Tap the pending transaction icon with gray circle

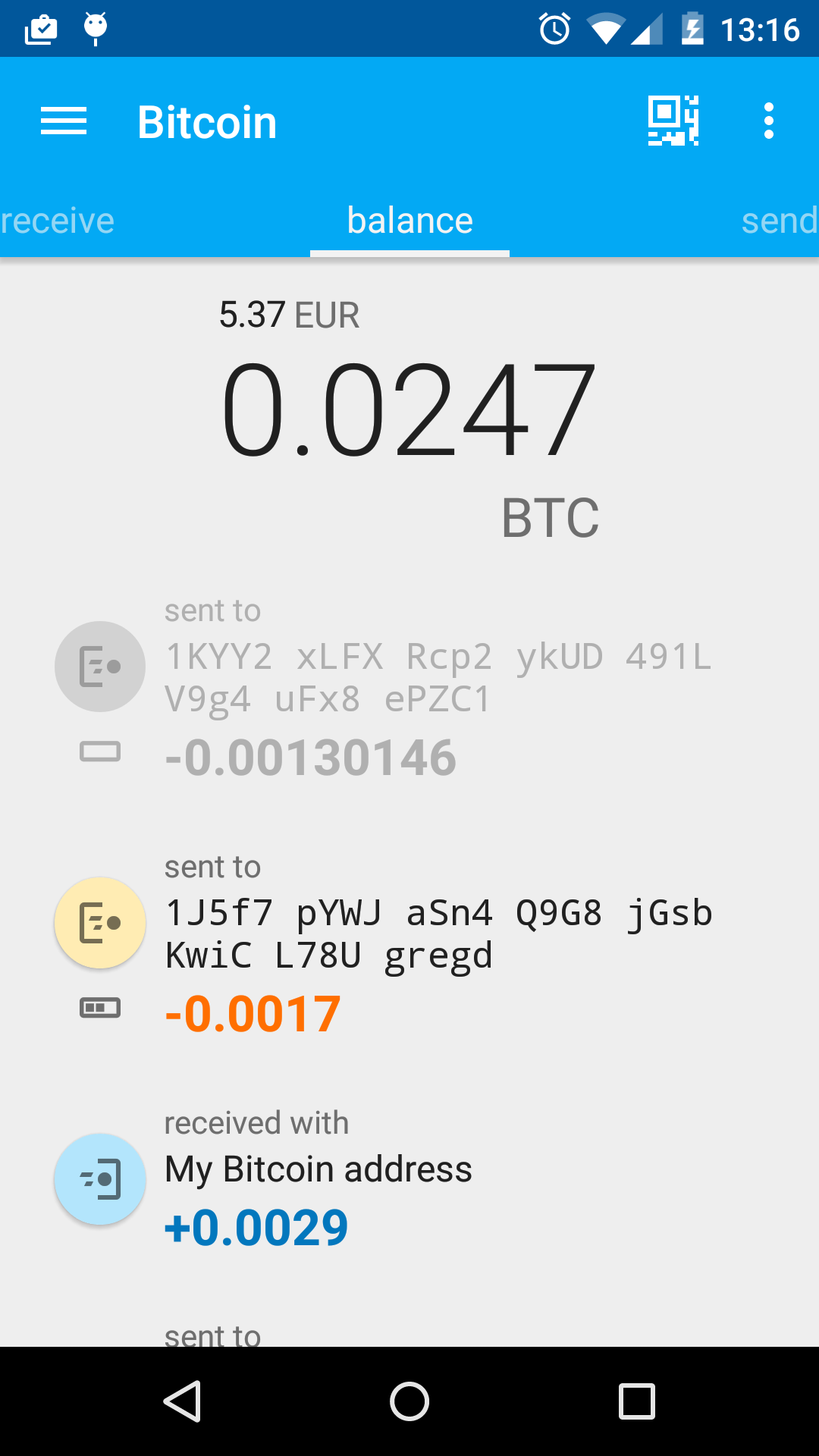(99, 666)
